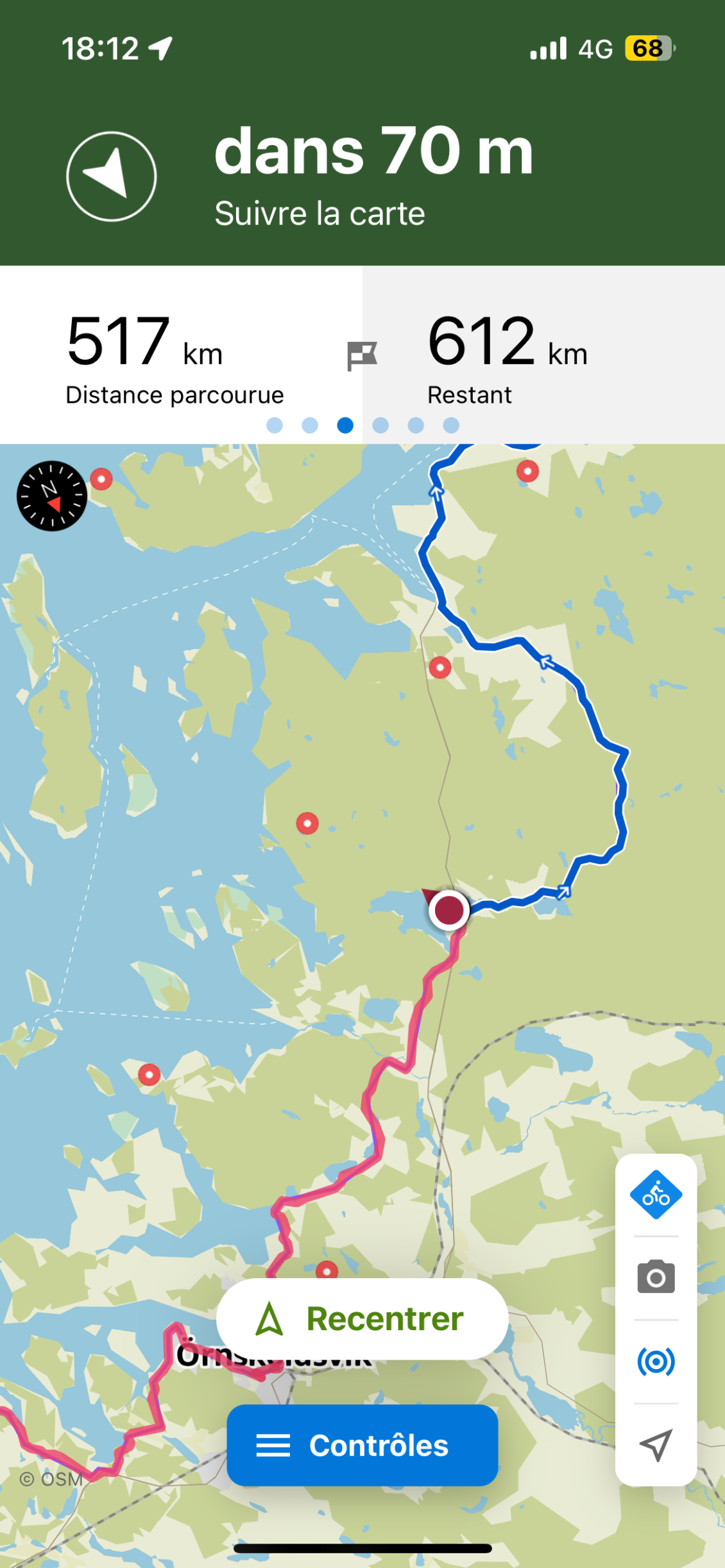Viewport: 725px width, 1568px height.
Task: Tap the first carousel dot under distance stats
Action: (x=274, y=425)
